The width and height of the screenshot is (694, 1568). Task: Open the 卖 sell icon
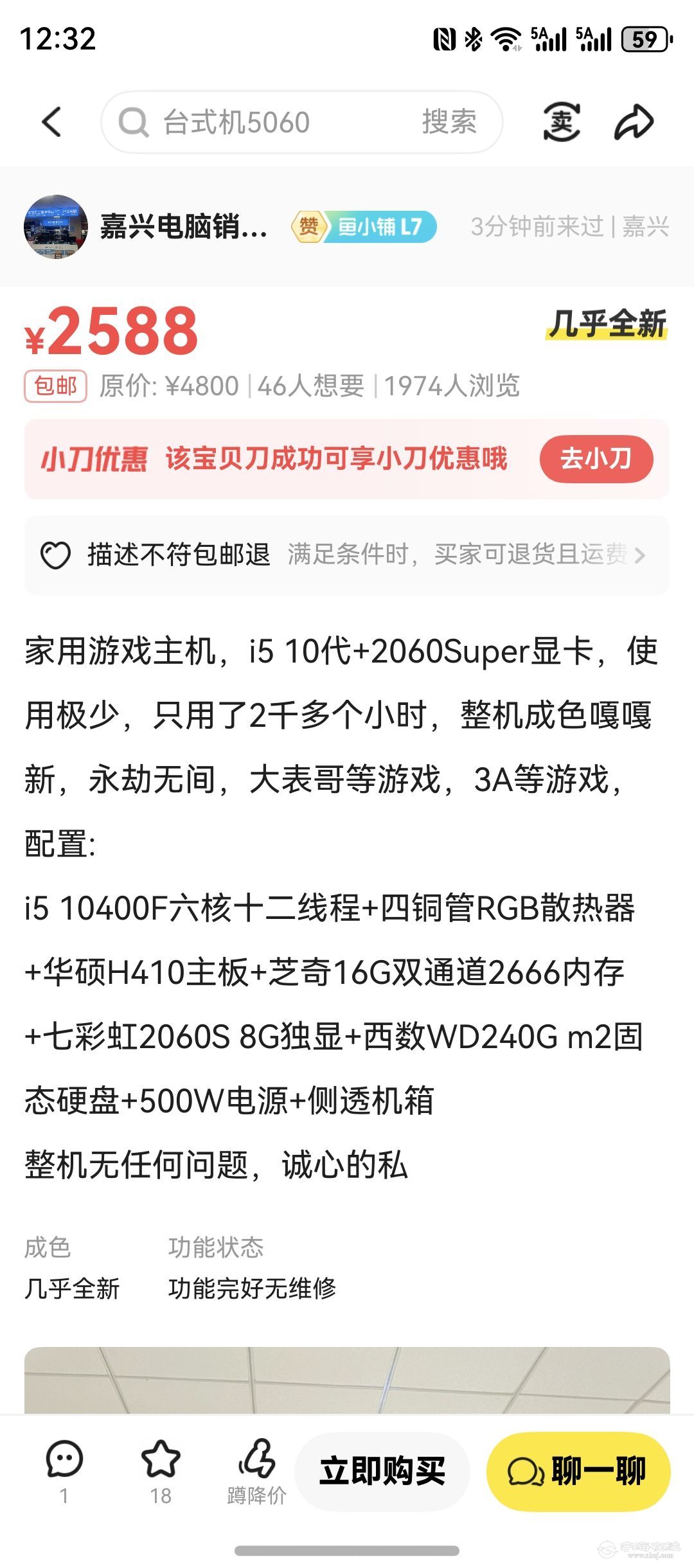coord(561,122)
